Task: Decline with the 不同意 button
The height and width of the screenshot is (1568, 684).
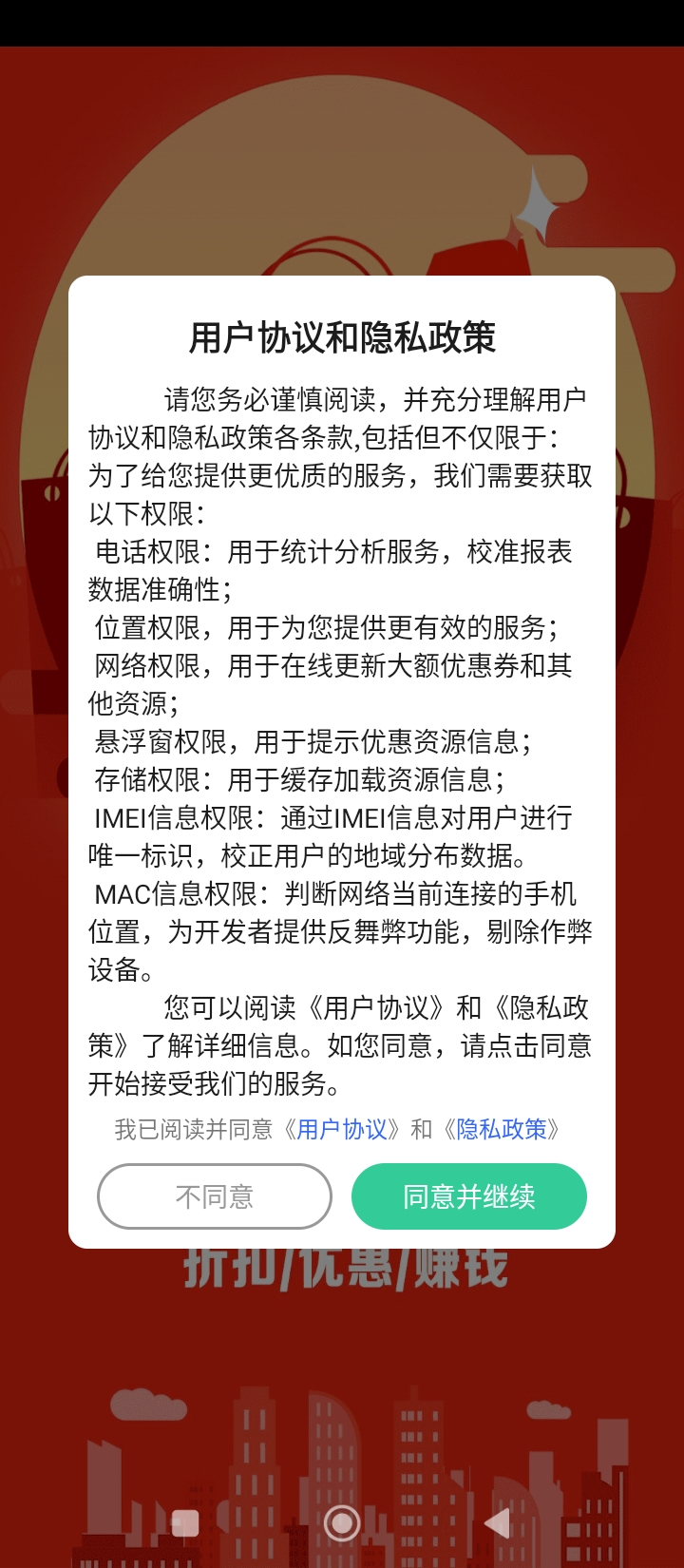Action: coord(215,1196)
